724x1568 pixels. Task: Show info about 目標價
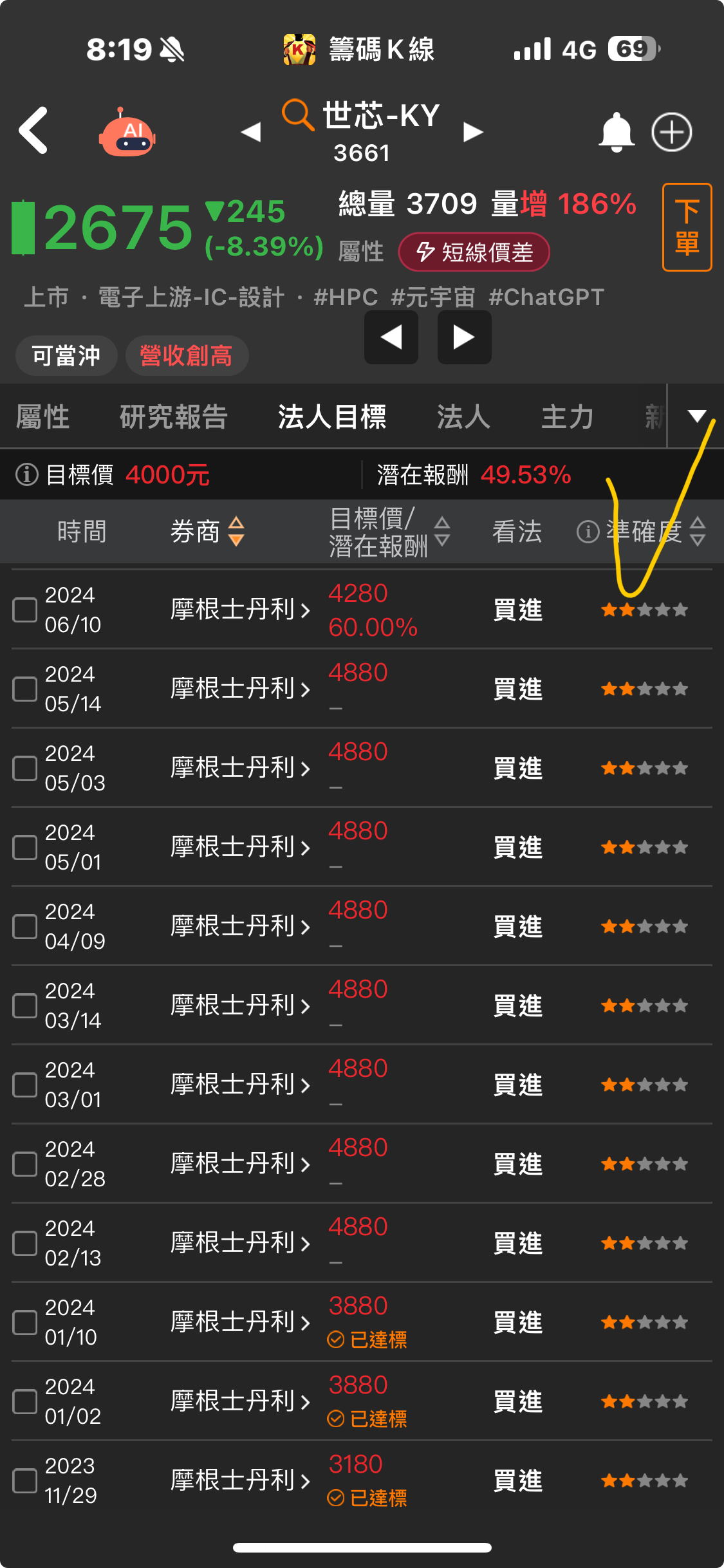(x=27, y=475)
